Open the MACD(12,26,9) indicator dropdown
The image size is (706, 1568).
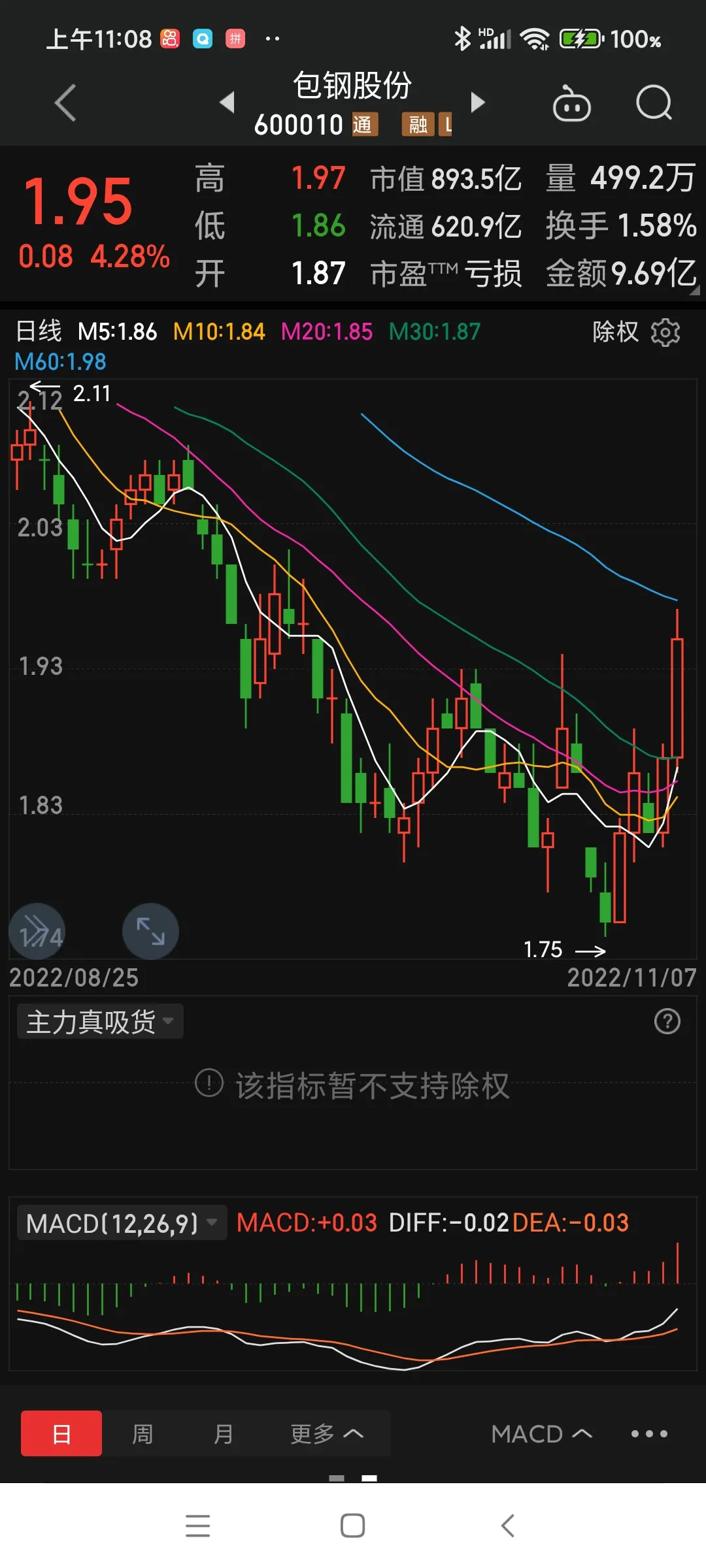pos(122,1222)
